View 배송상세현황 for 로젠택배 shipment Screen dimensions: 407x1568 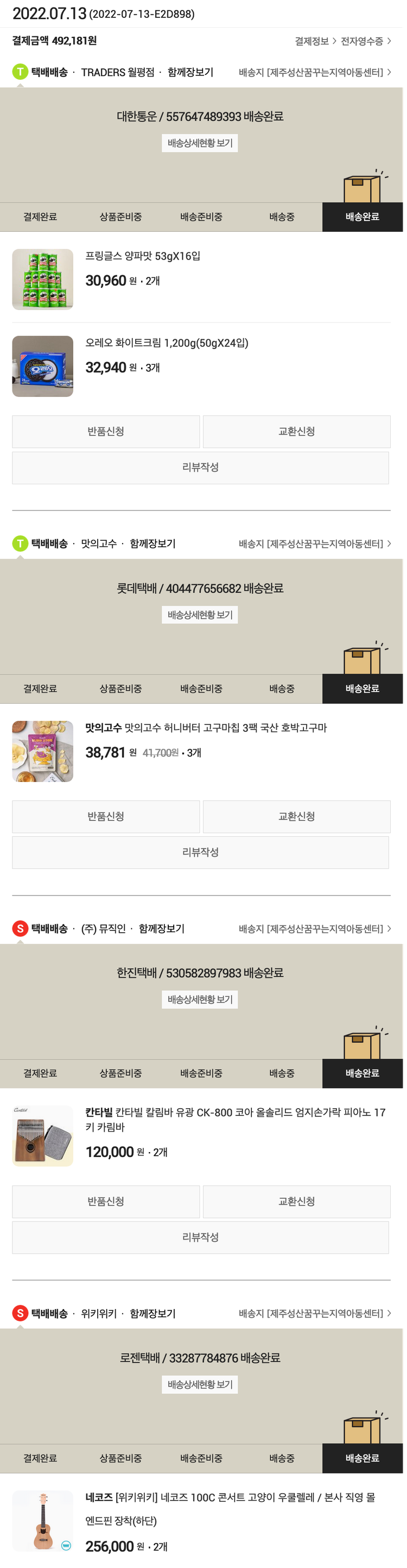(200, 1384)
